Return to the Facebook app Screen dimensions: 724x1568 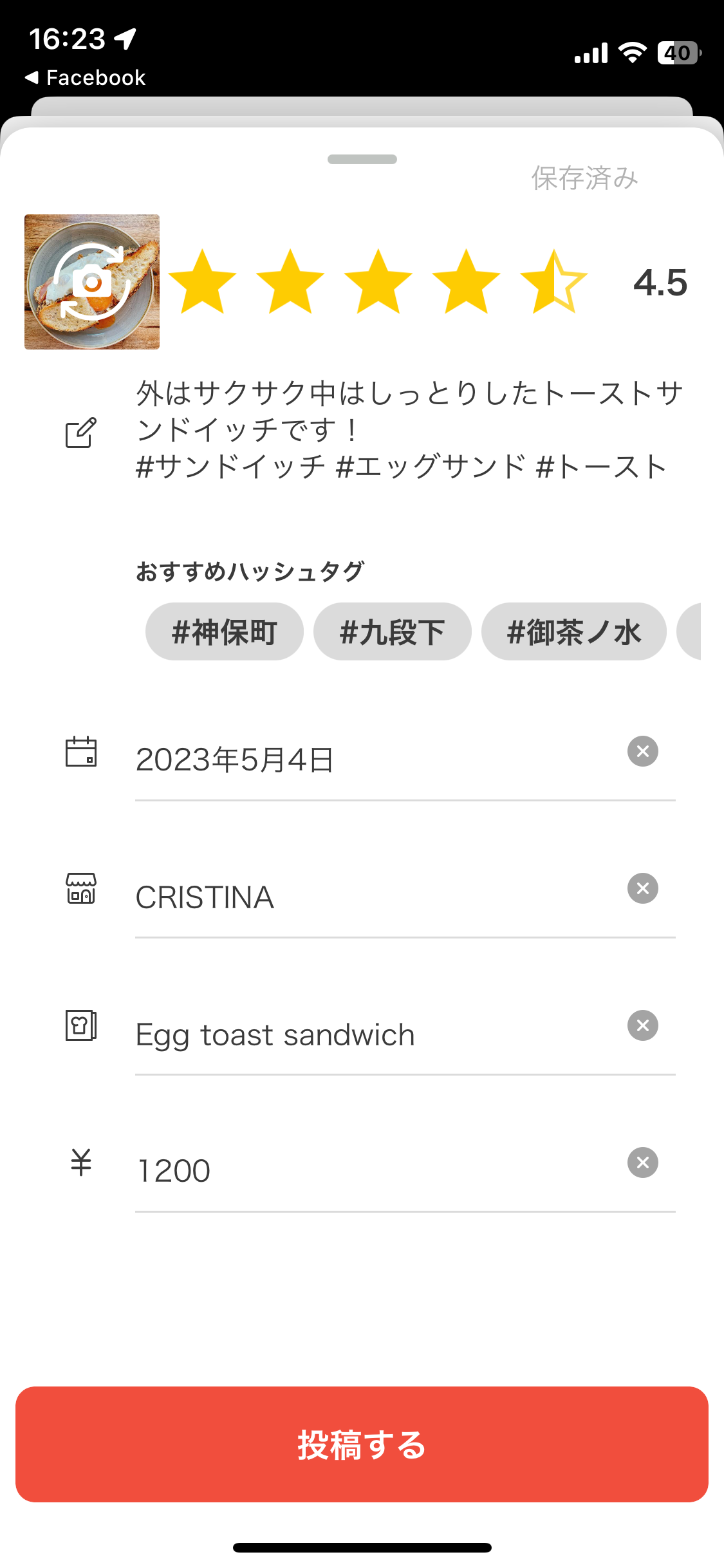[x=86, y=78]
